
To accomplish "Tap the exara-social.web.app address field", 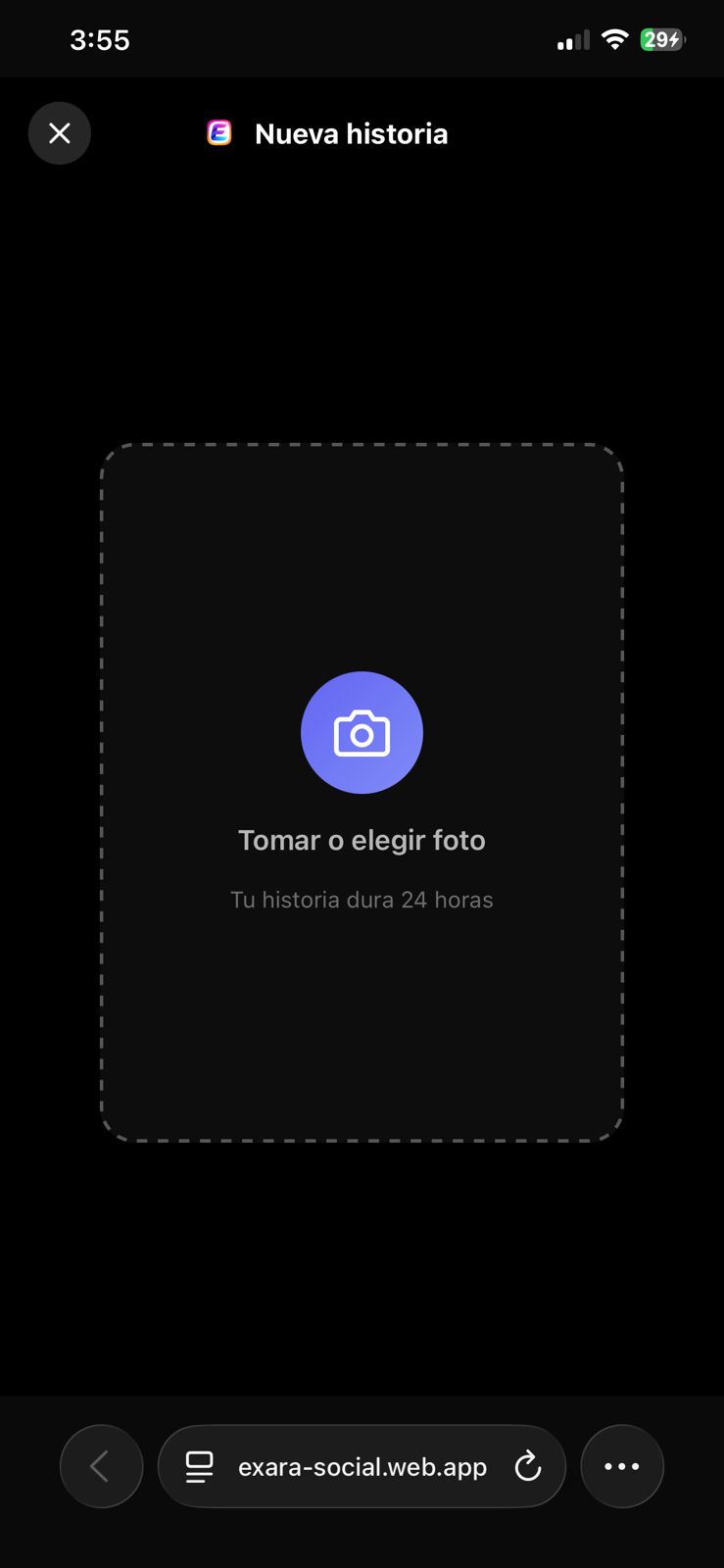I will click(x=362, y=1466).
